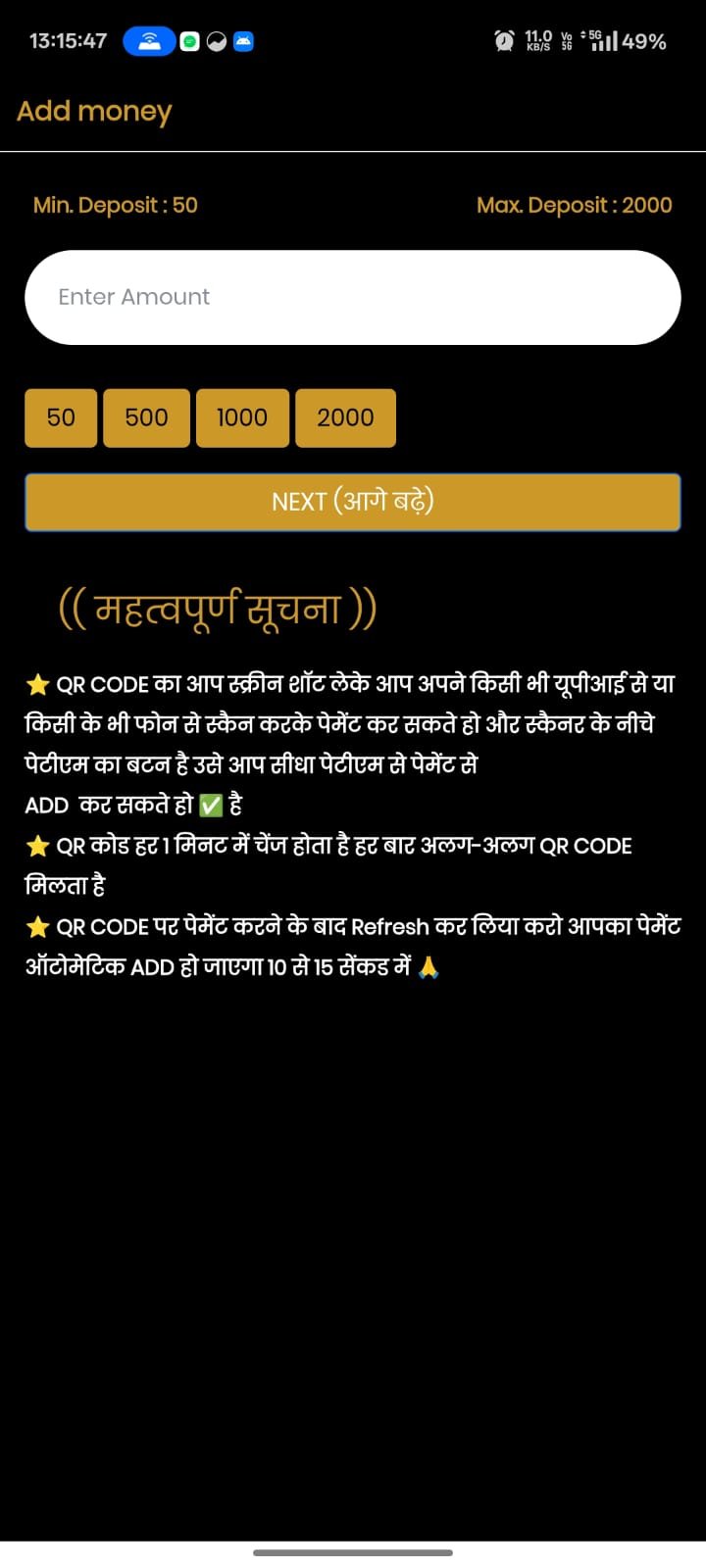Image resolution: width=706 pixels, height=1568 pixels.
Task: Tap the Enter Amount field
Action: tap(352, 297)
